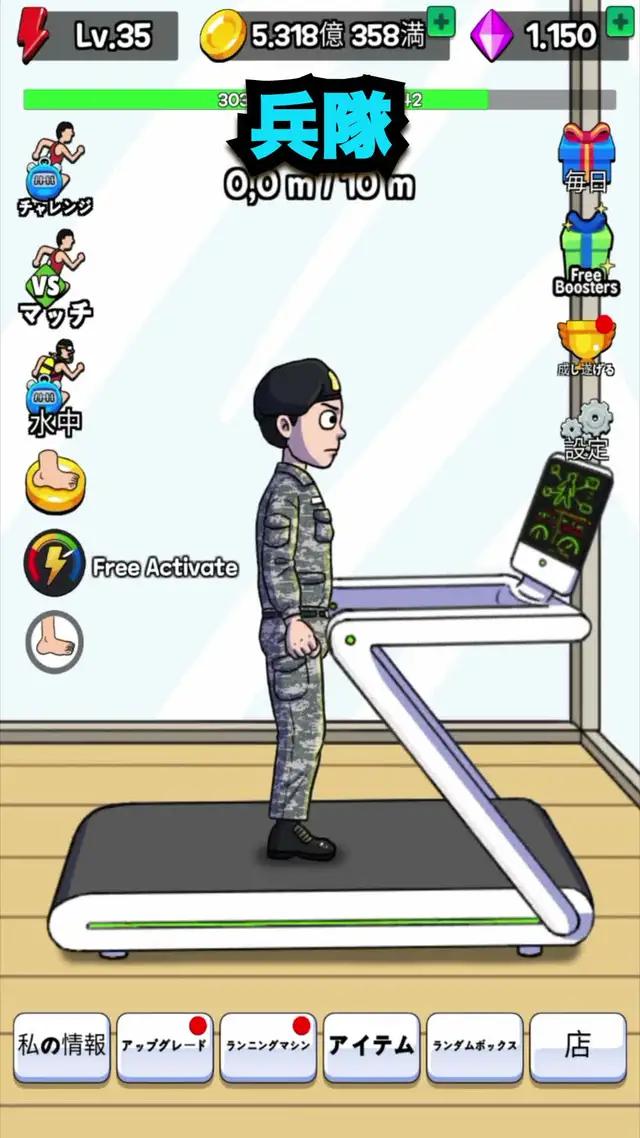Activate the free speed booster
Viewport: 640px width, 1138px height.
coord(54,565)
